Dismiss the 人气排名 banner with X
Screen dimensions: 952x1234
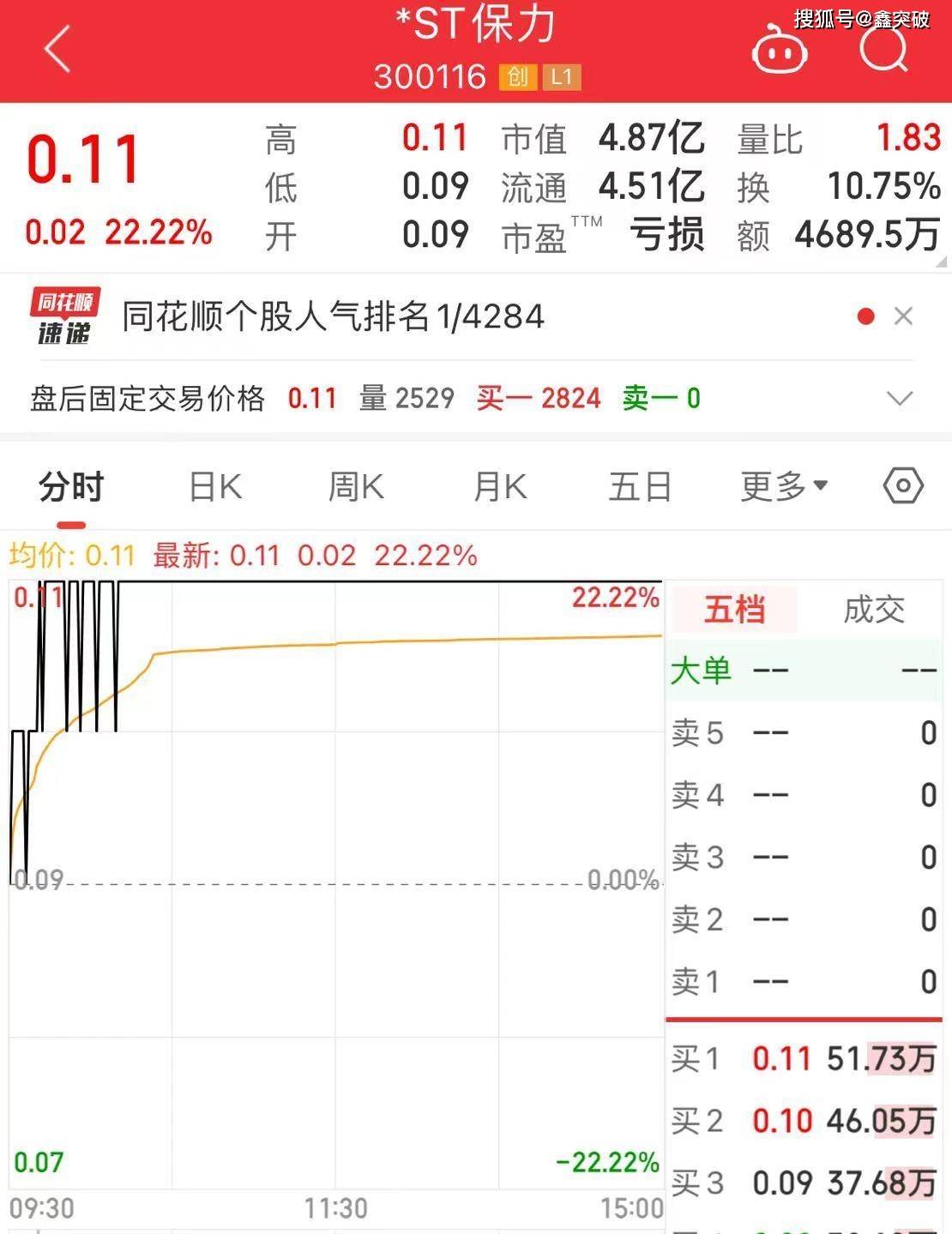[904, 316]
